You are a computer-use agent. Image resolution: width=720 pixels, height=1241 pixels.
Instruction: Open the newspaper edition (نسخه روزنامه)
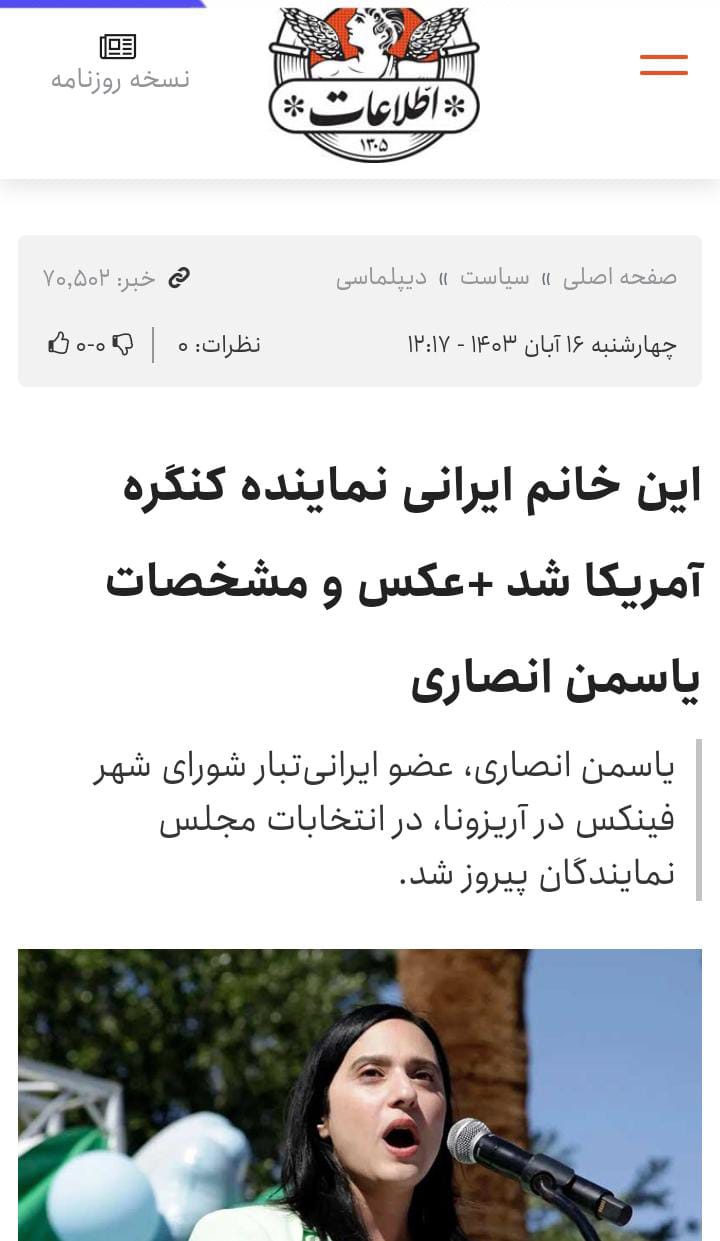pyautogui.click(x=119, y=63)
